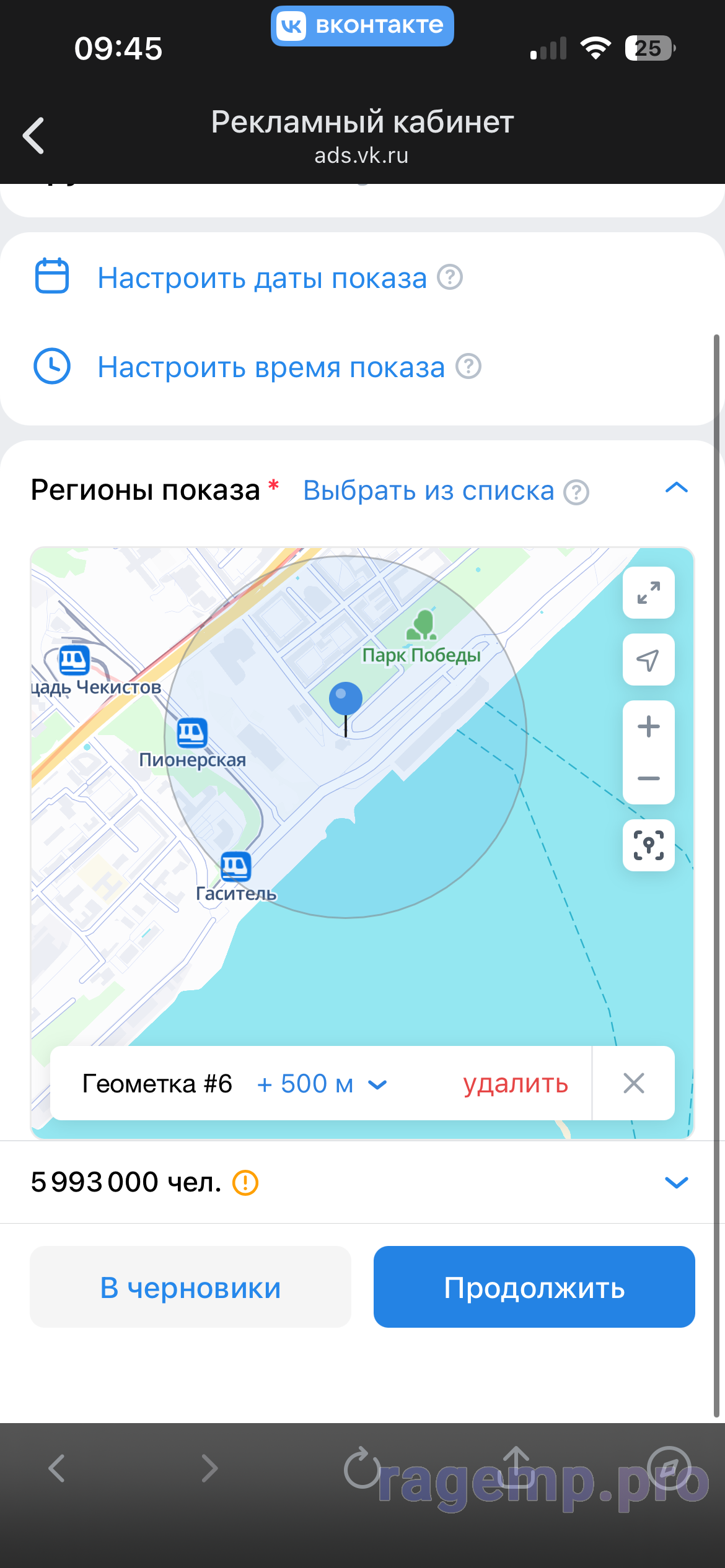The width and height of the screenshot is (725, 1568).
Task: Tap the audience warning exclamation icon
Action: [x=245, y=1183]
